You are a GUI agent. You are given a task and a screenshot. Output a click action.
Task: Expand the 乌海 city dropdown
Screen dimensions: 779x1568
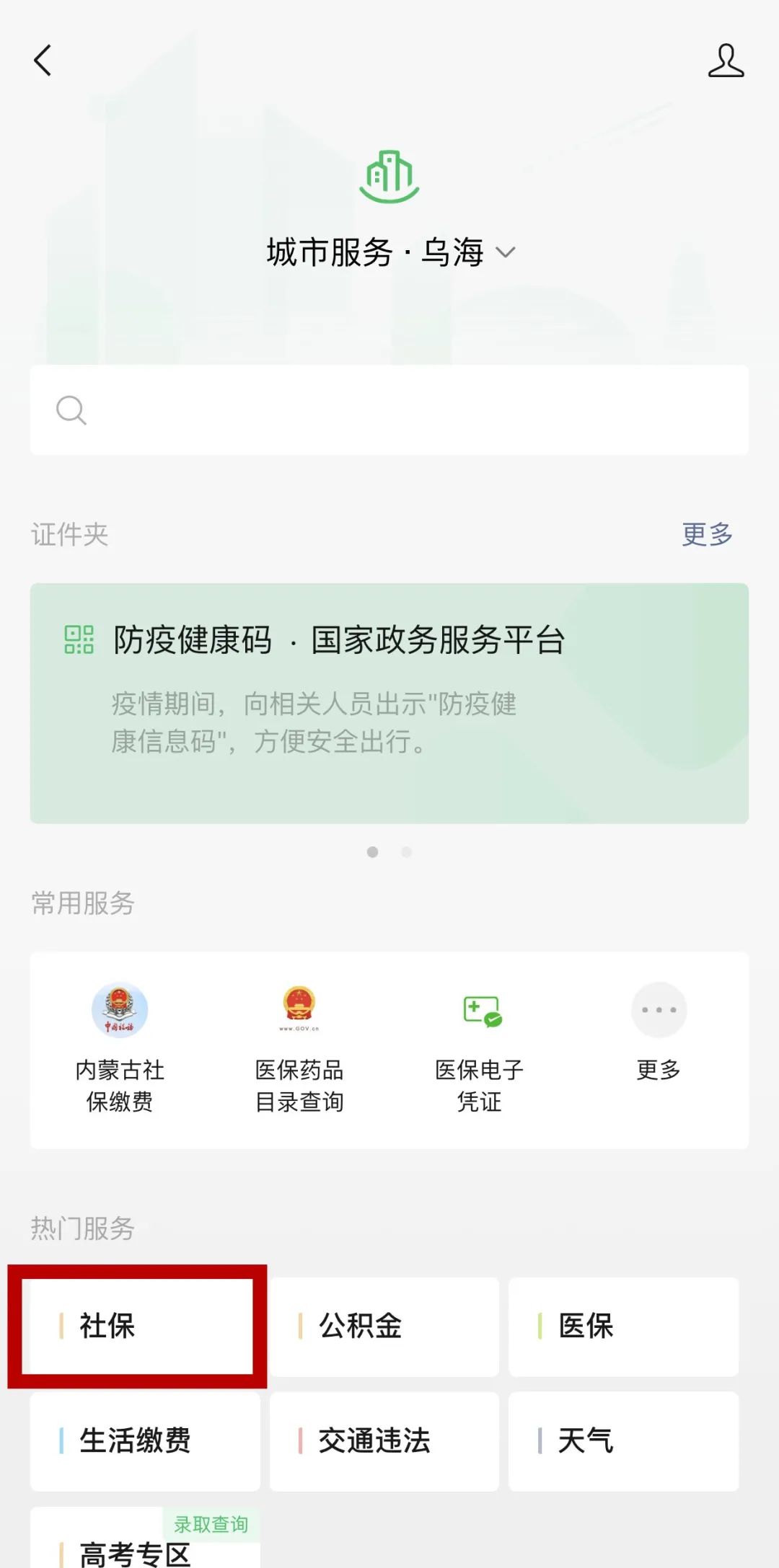(x=505, y=252)
